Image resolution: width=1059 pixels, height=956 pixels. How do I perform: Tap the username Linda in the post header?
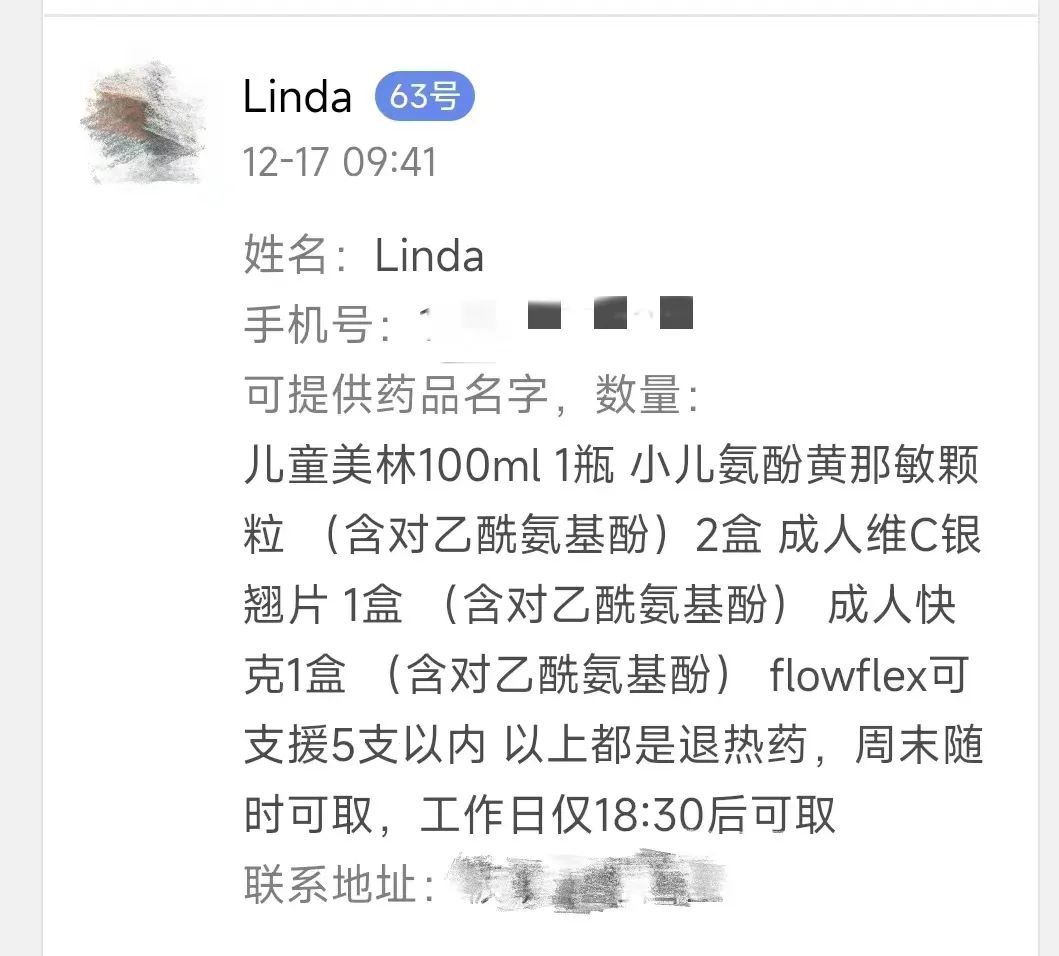click(x=297, y=97)
